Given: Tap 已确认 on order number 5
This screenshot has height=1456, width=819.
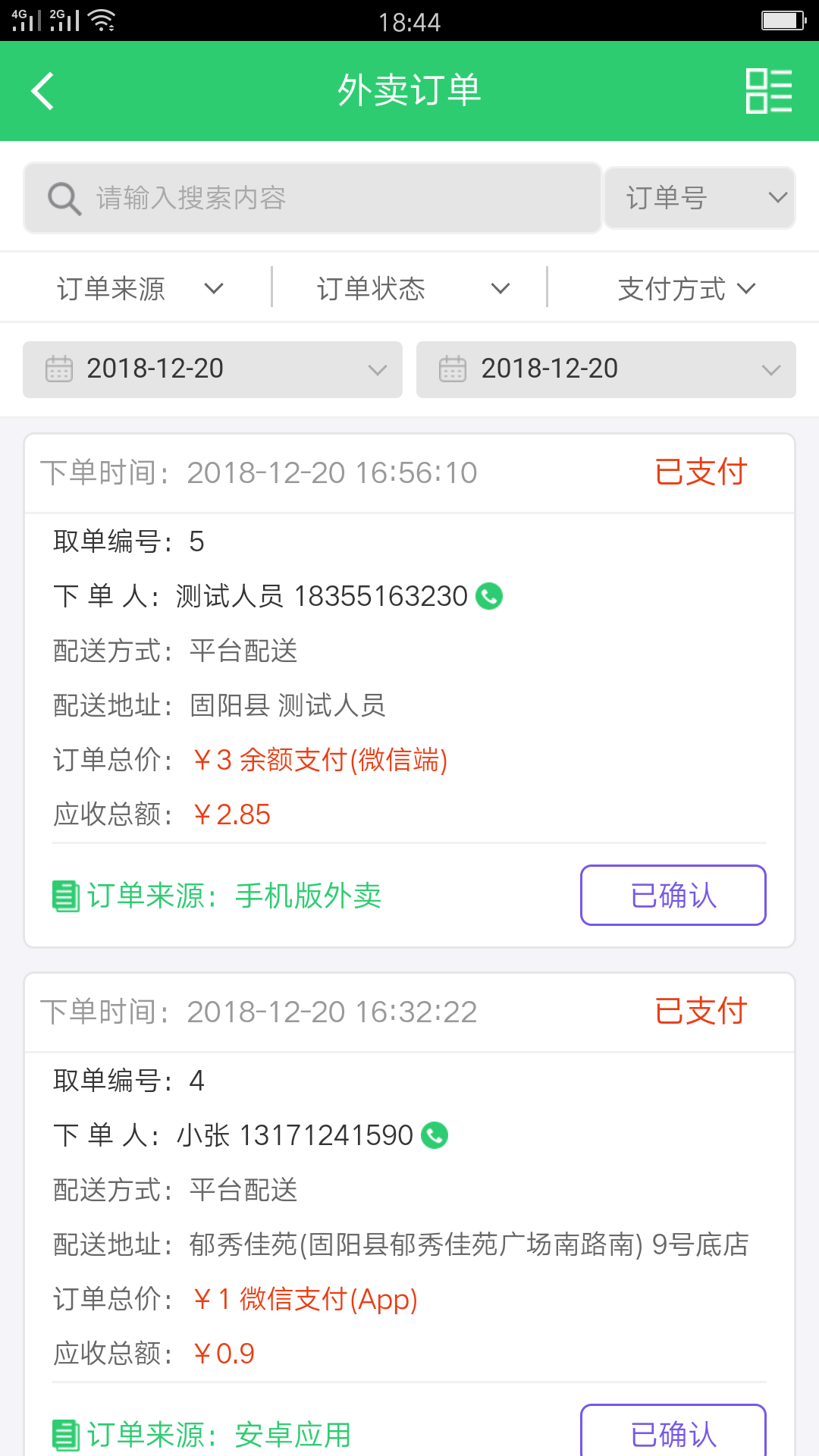Looking at the screenshot, I should tap(673, 896).
